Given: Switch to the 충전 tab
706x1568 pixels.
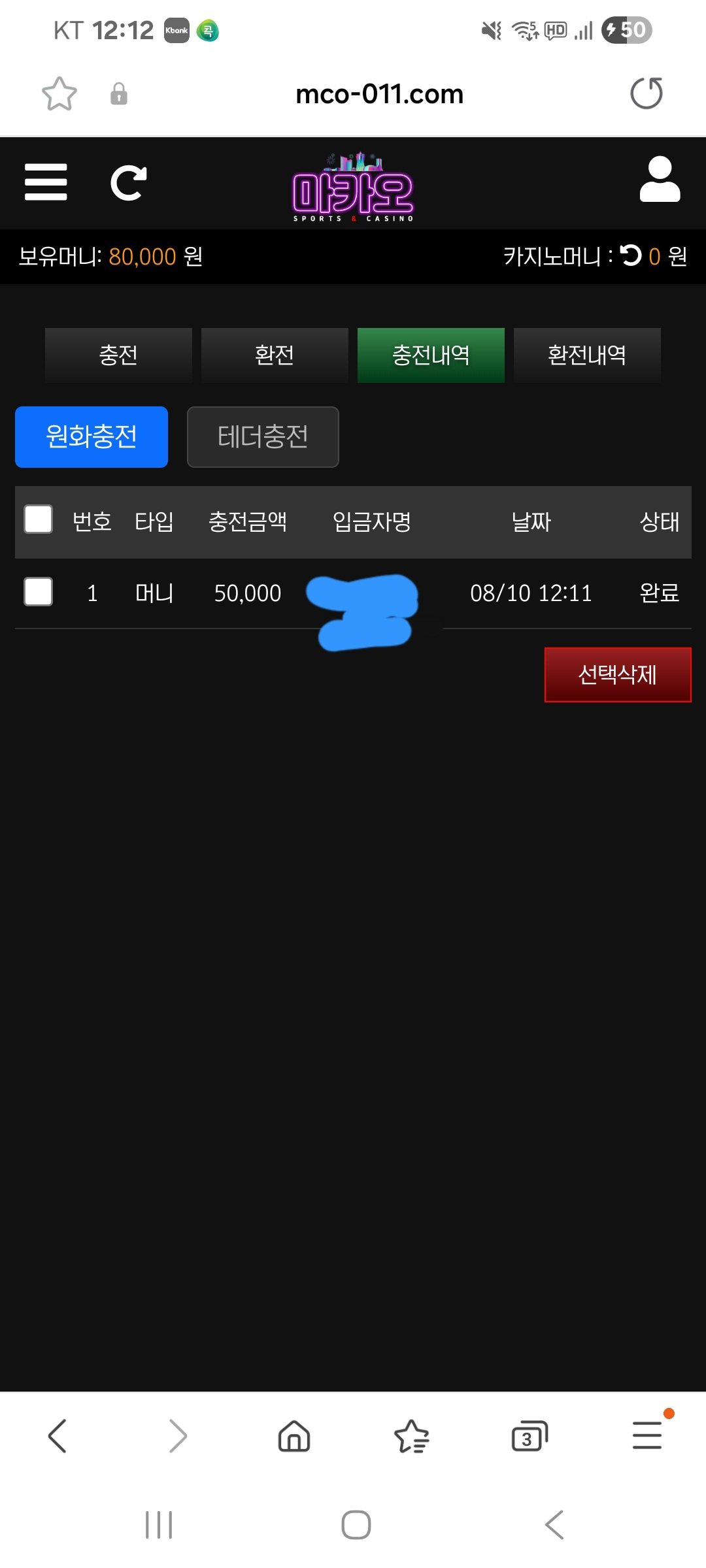Looking at the screenshot, I should pyautogui.click(x=118, y=355).
